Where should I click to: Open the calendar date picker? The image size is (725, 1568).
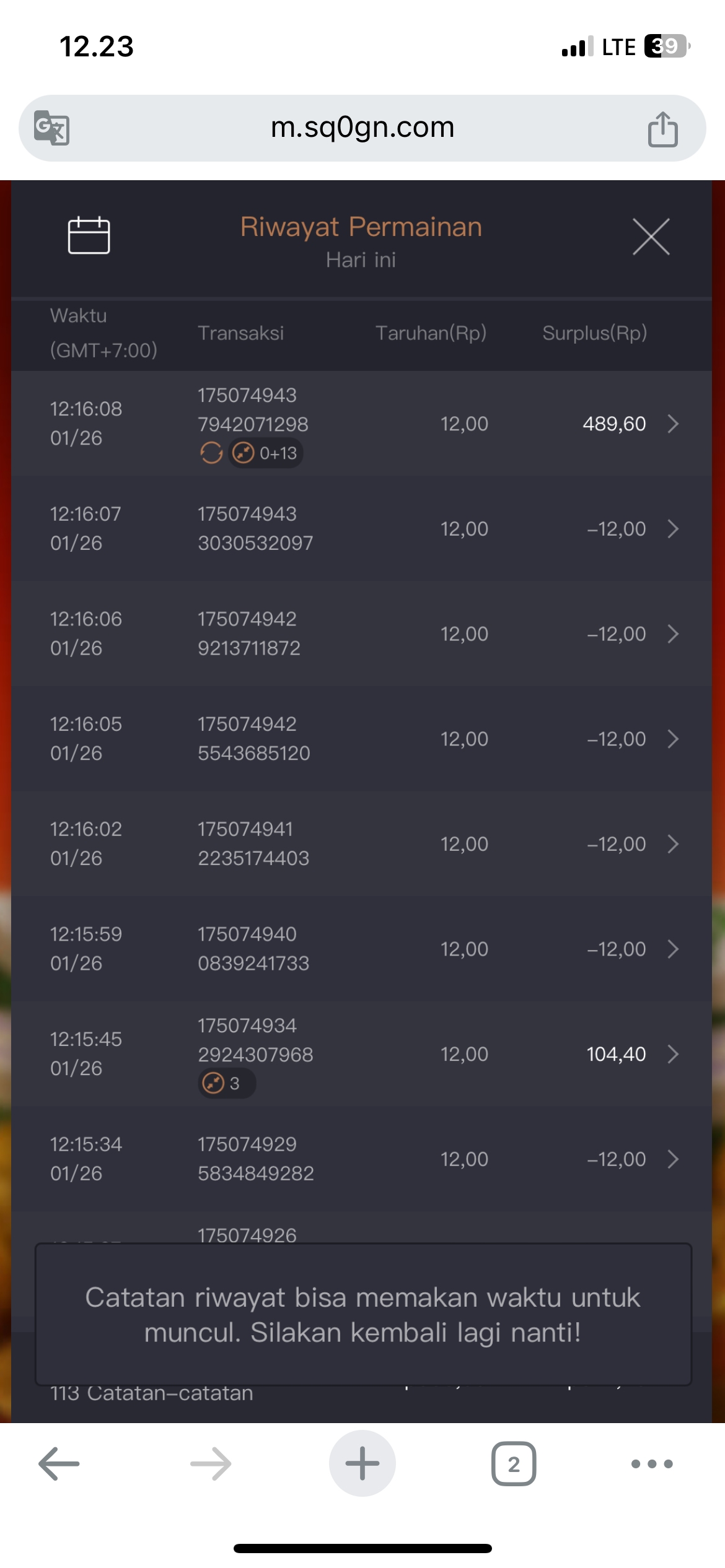89,235
